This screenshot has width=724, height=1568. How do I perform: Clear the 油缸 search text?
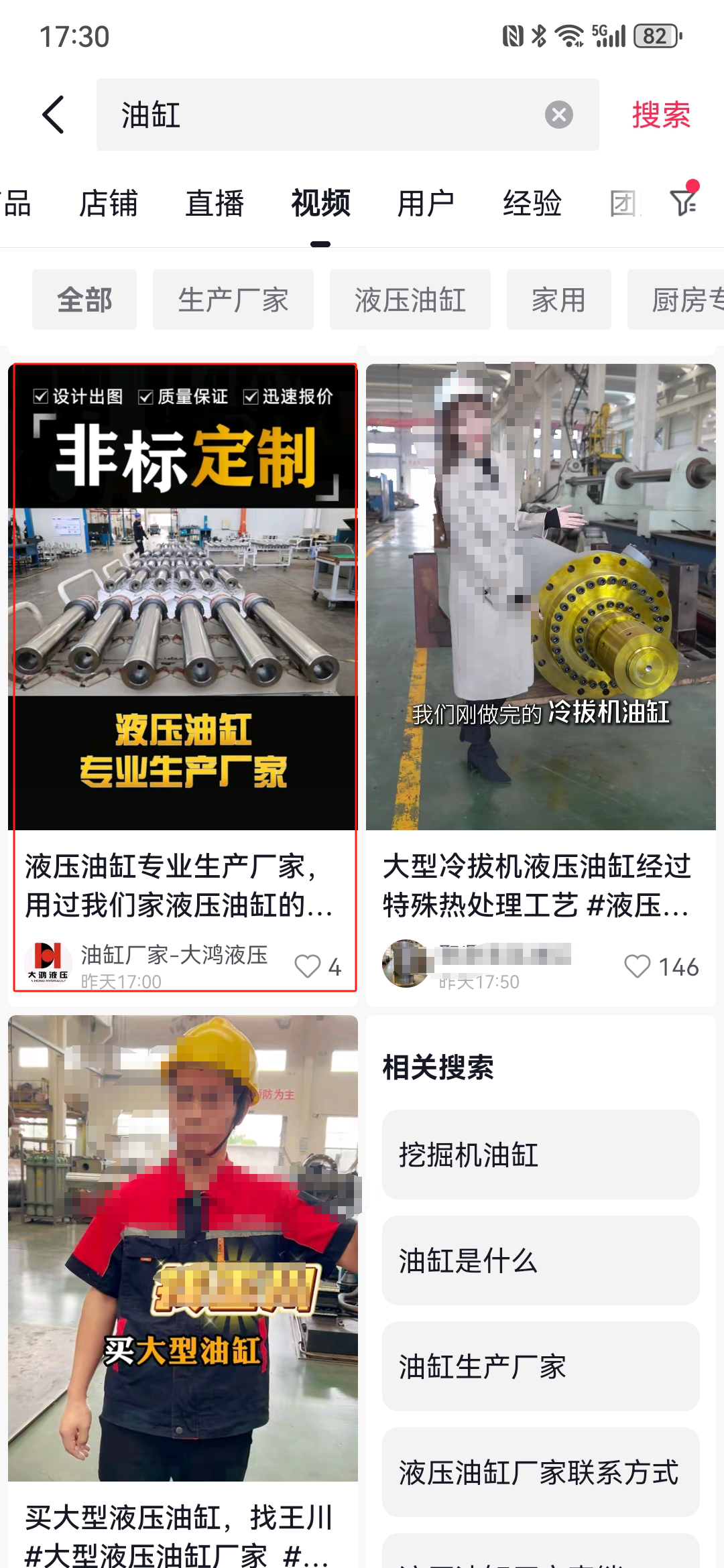(x=558, y=115)
